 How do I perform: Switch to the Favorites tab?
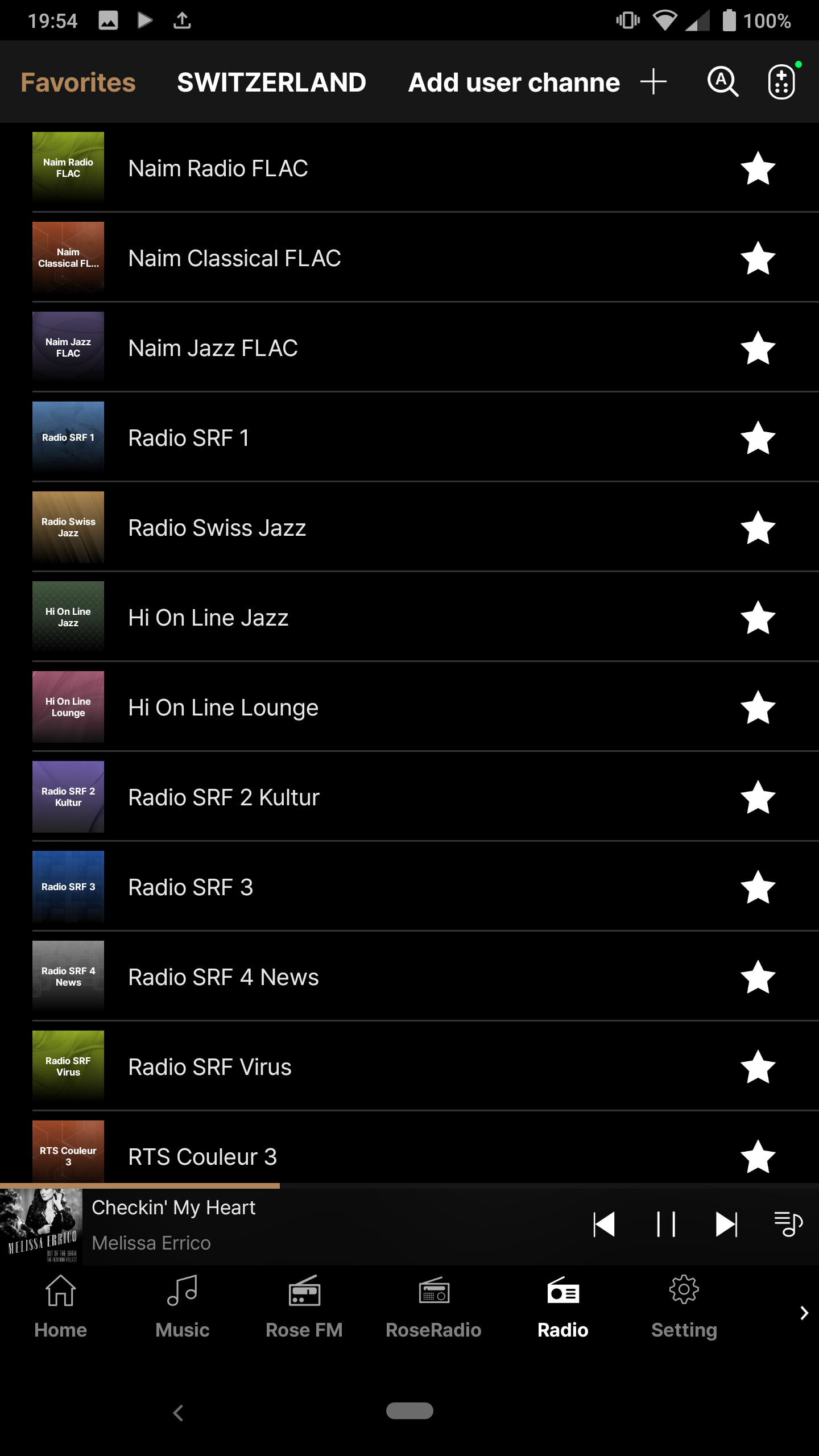(x=78, y=82)
